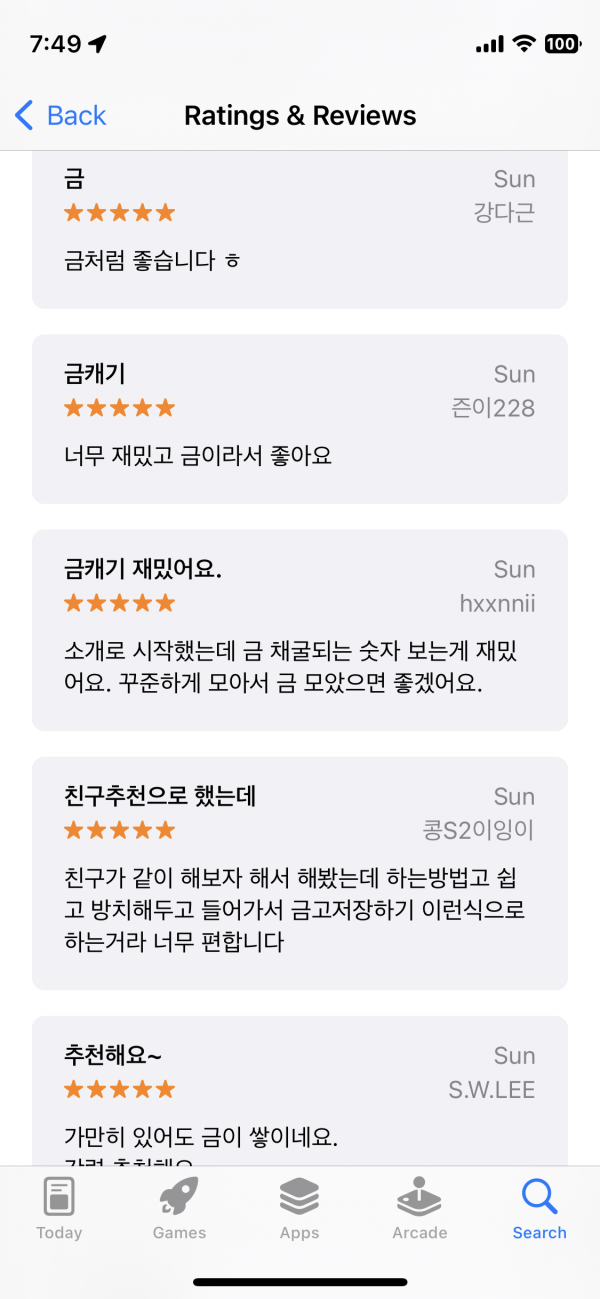The height and width of the screenshot is (1299, 600).
Task: Open the review titled 친구추천으로 했는데
Action: coord(300,873)
